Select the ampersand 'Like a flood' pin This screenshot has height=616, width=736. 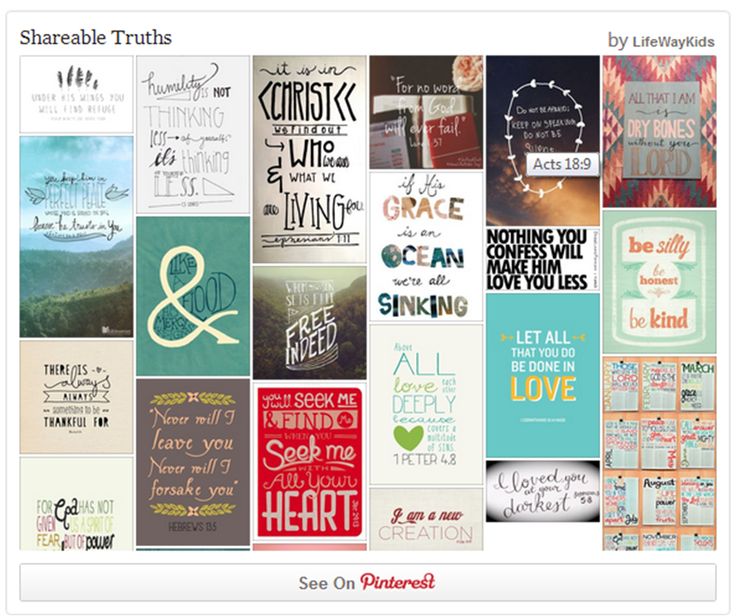click(x=192, y=296)
